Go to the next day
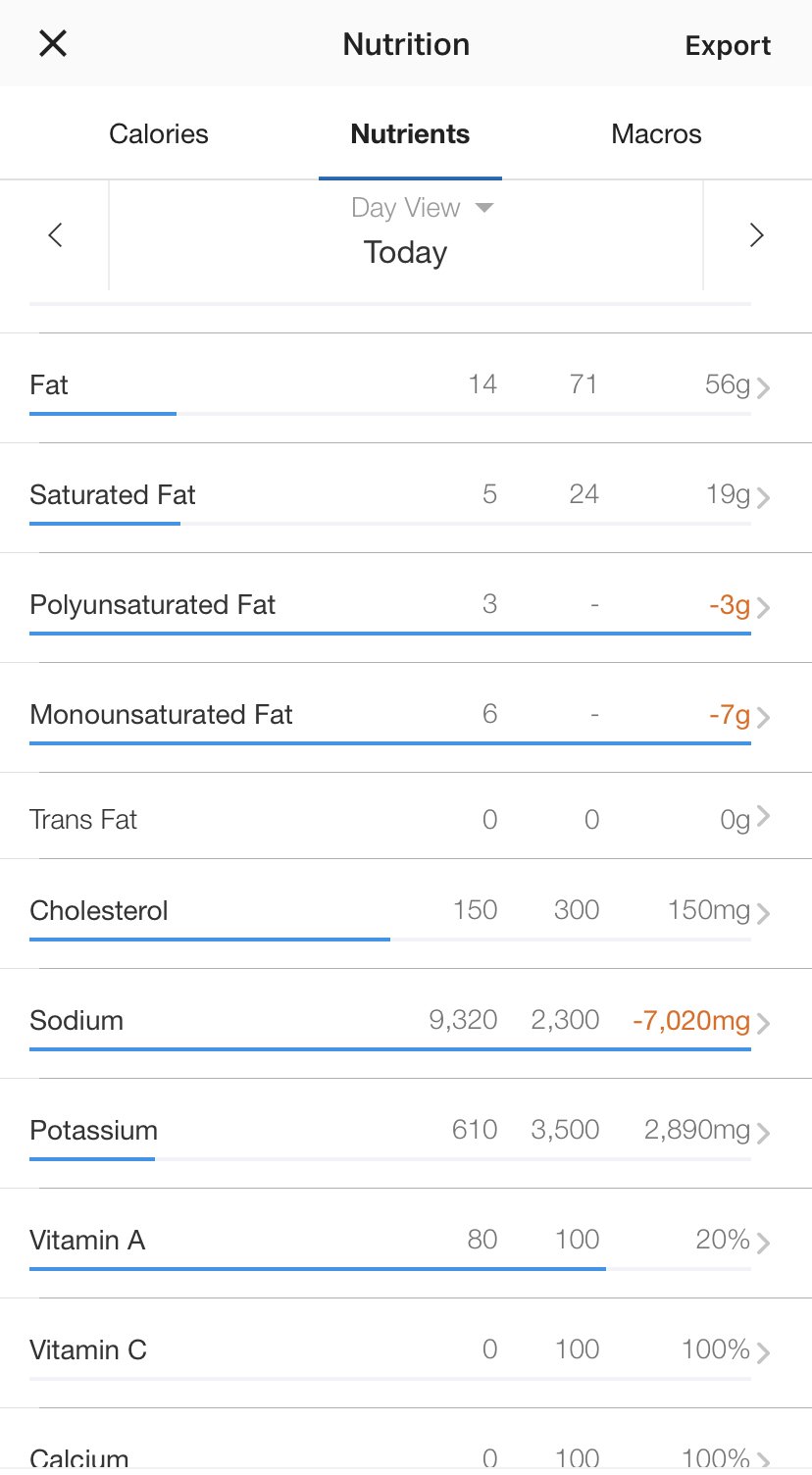 coord(756,235)
